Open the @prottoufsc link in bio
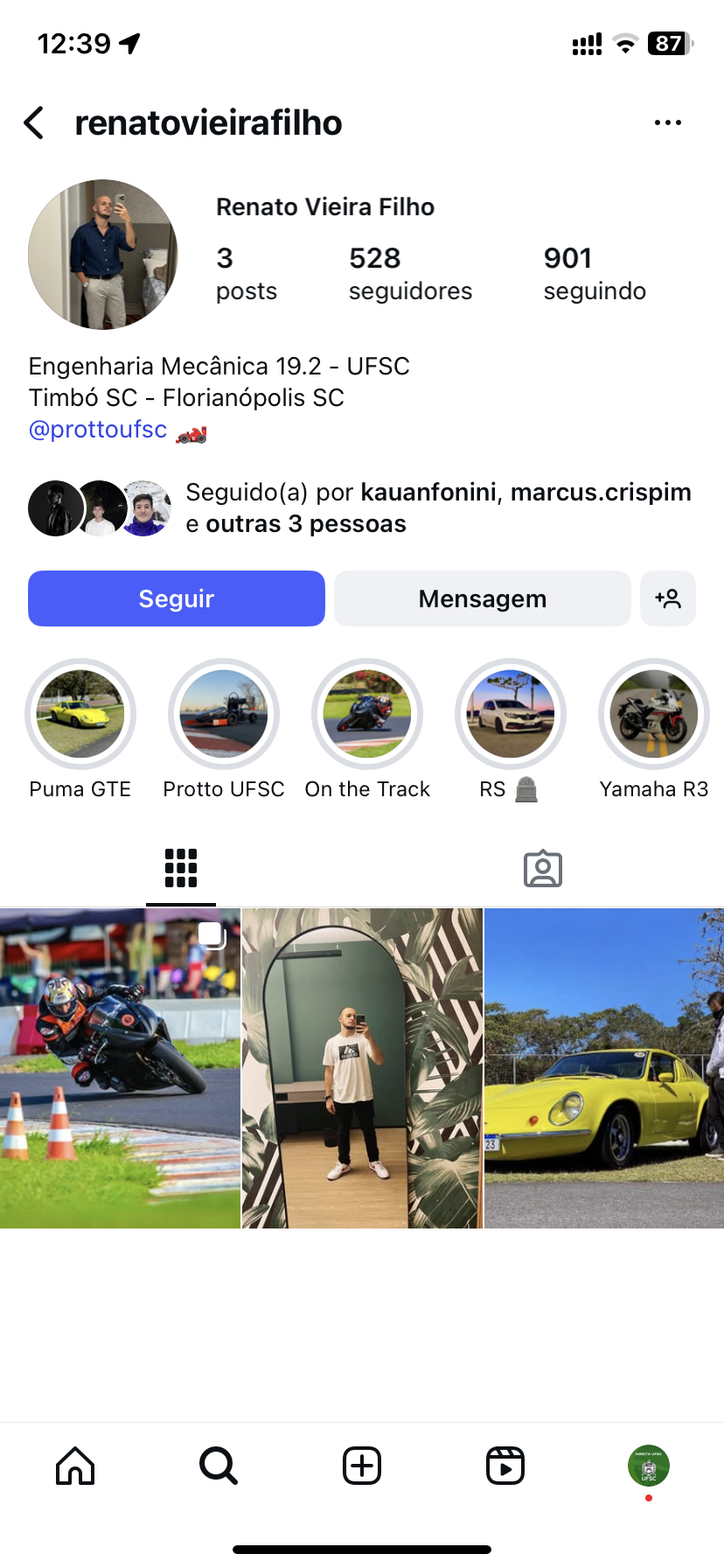This screenshot has height=1568, width=724. coord(98,430)
